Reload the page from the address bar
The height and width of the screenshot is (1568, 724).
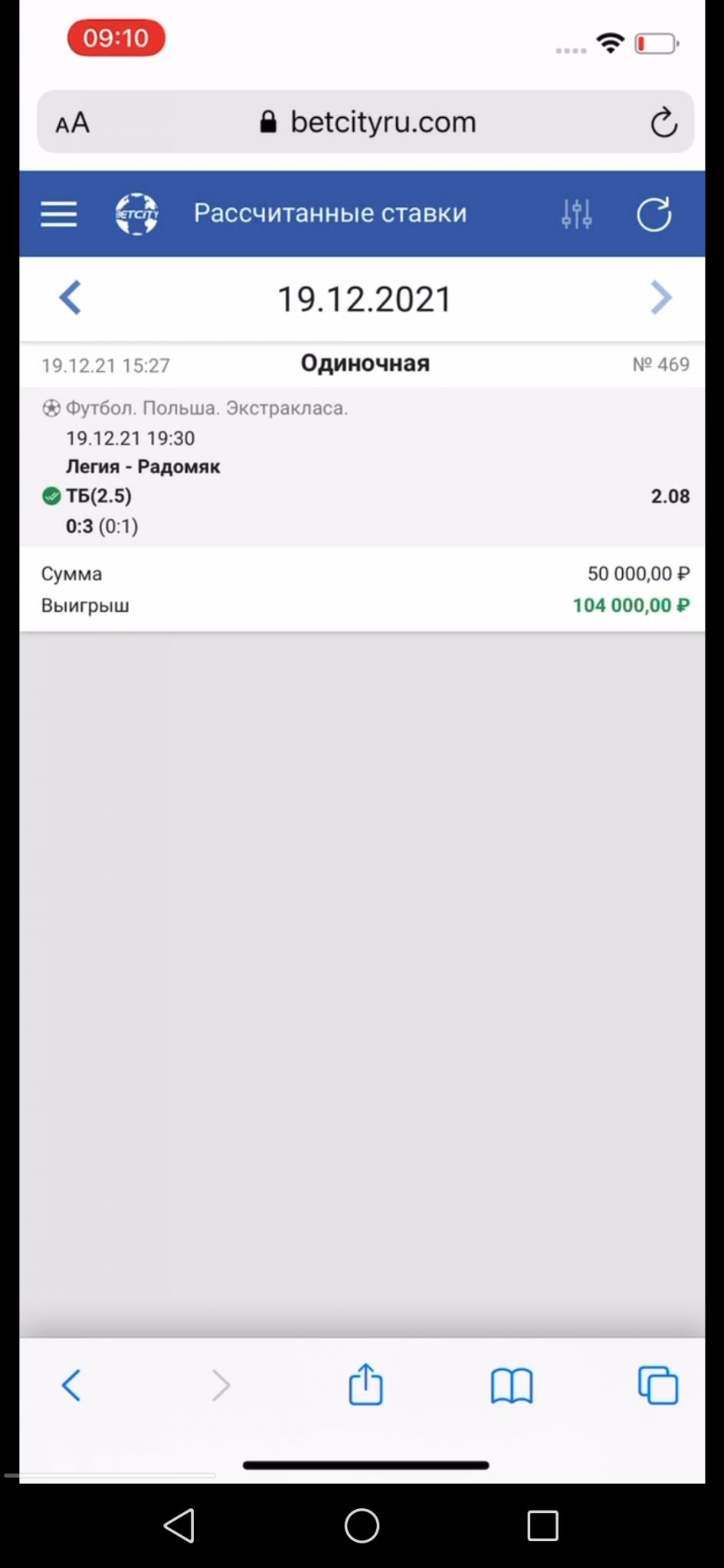[x=663, y=122]
